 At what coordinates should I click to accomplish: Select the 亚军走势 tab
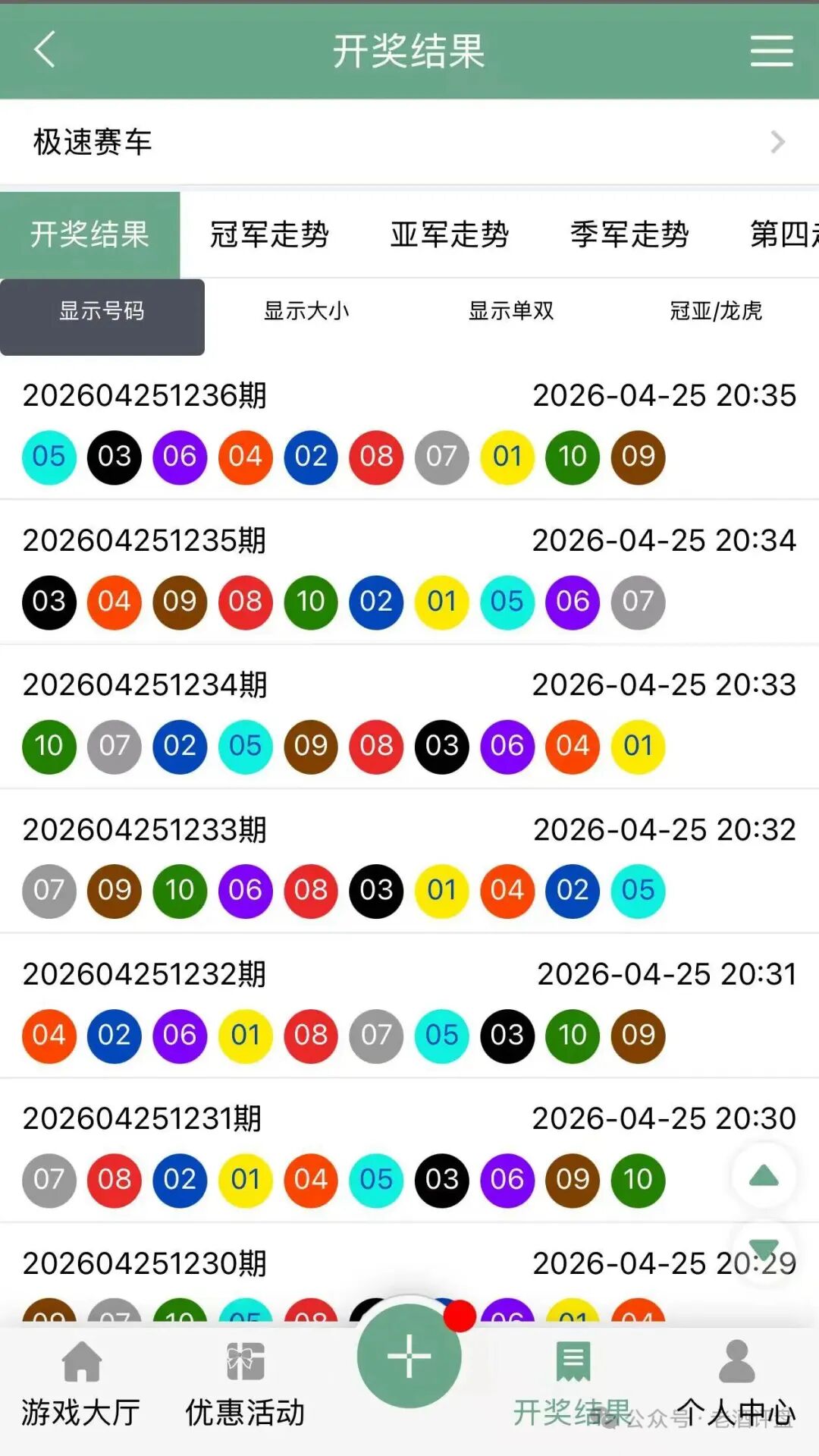448,235
